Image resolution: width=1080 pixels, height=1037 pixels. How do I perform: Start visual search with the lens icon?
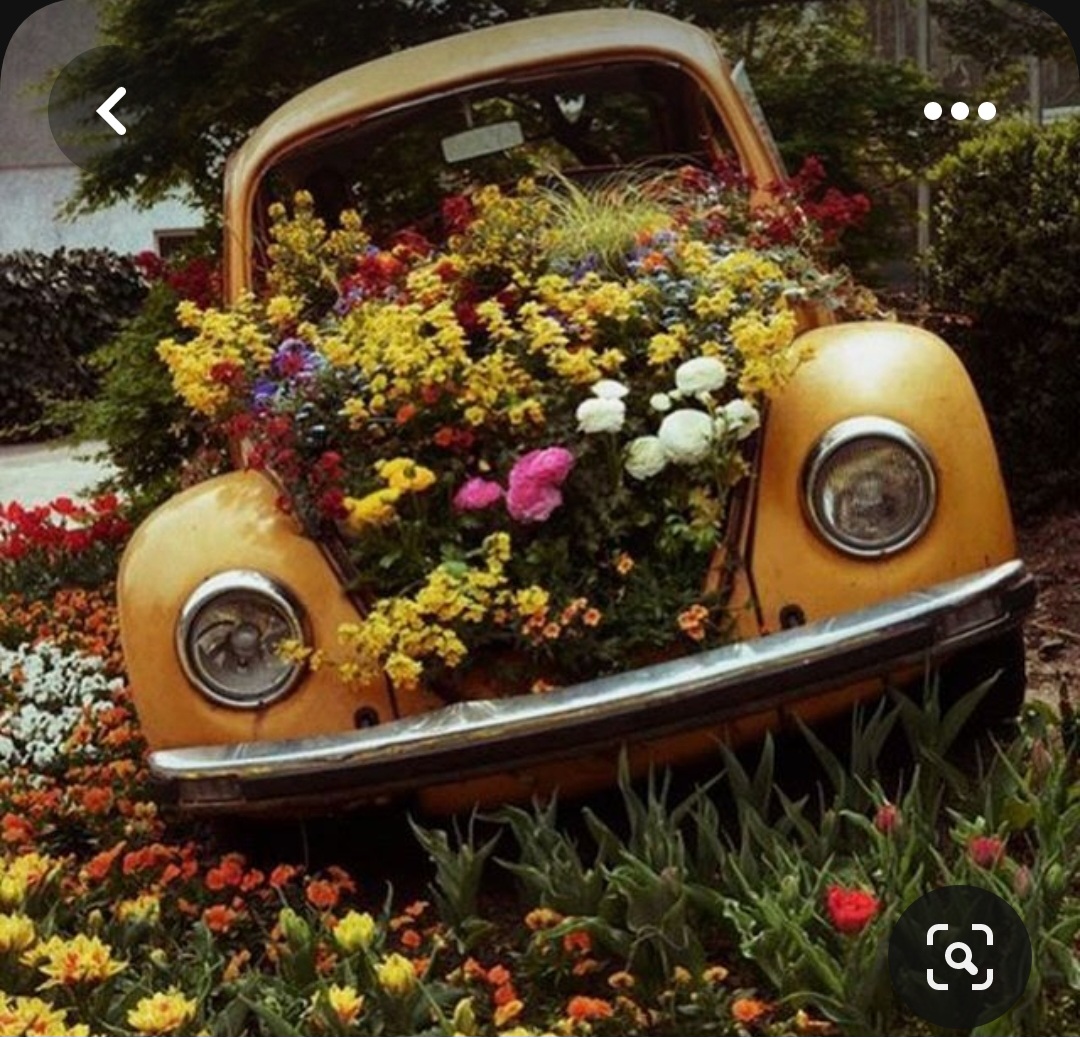(959, 957)
